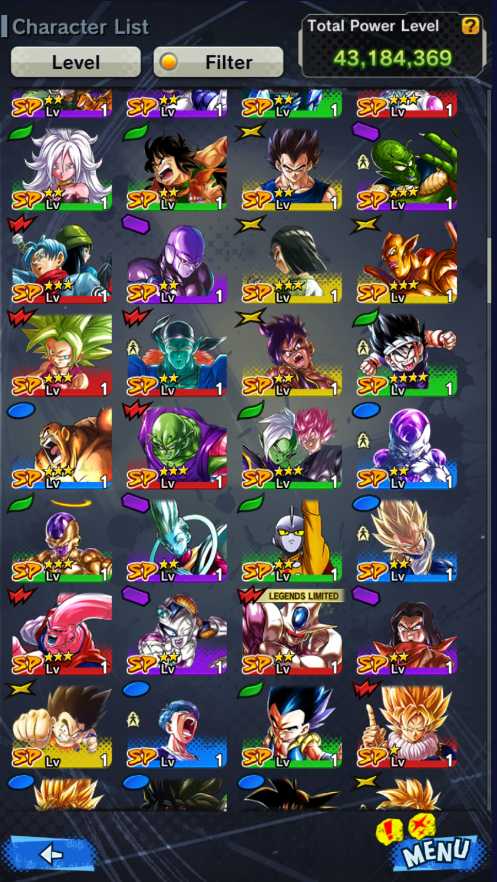
Task: Select the Whis character card
Action: (177, 541)
